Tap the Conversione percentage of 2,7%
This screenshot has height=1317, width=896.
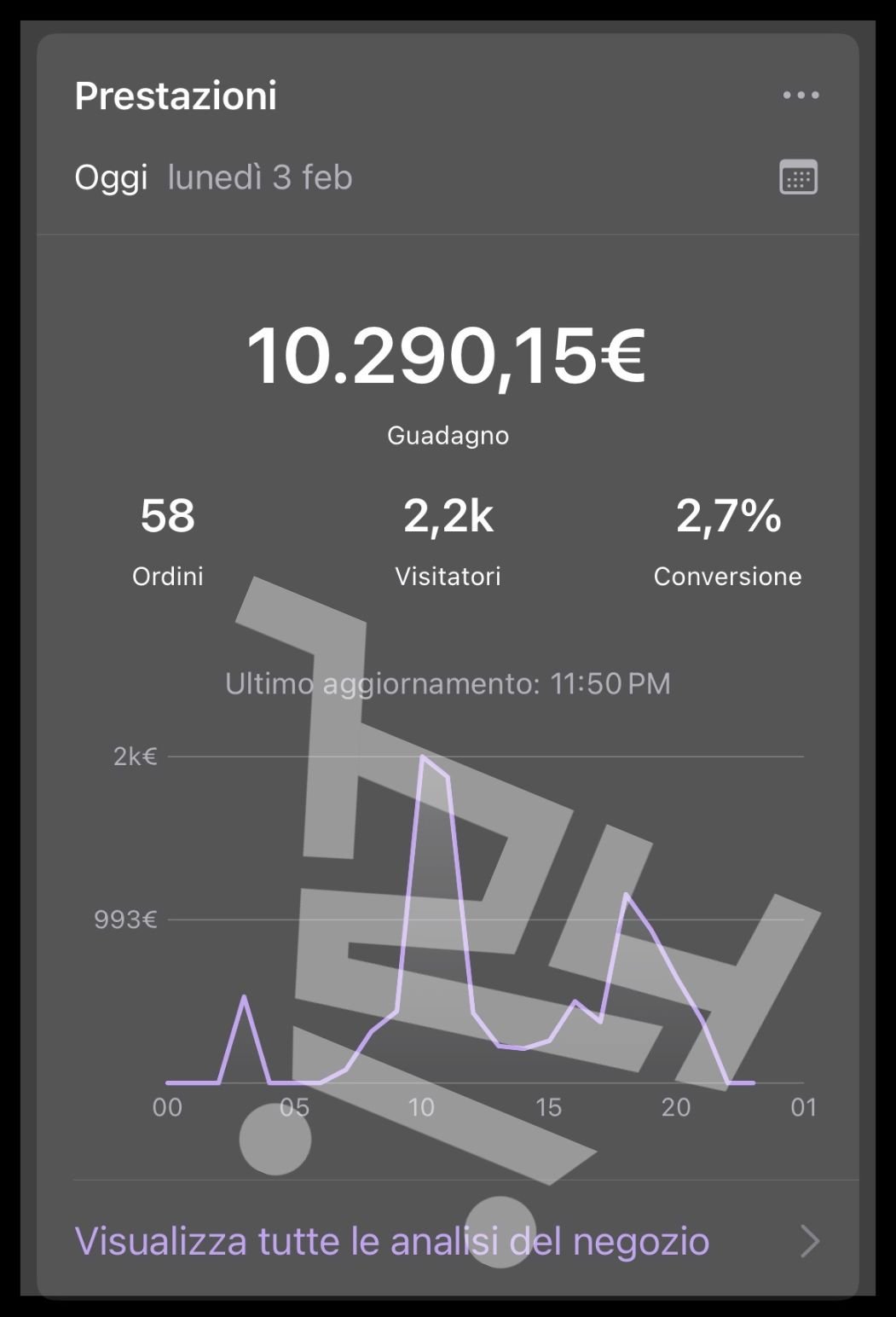(728, 537)
